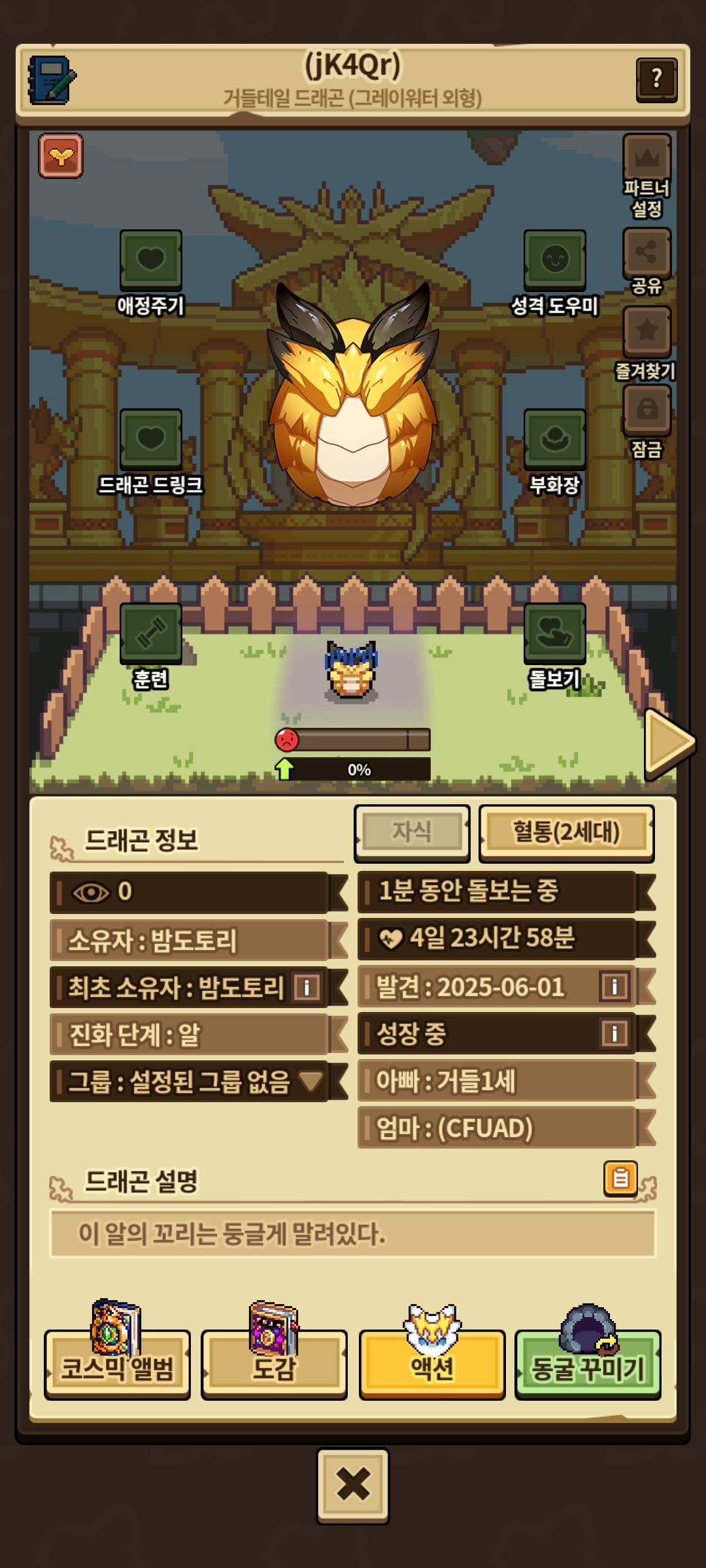Open the help question mark button
Image resolution: width=706 pixels, height=1568 pixels.
coord(656,80)
